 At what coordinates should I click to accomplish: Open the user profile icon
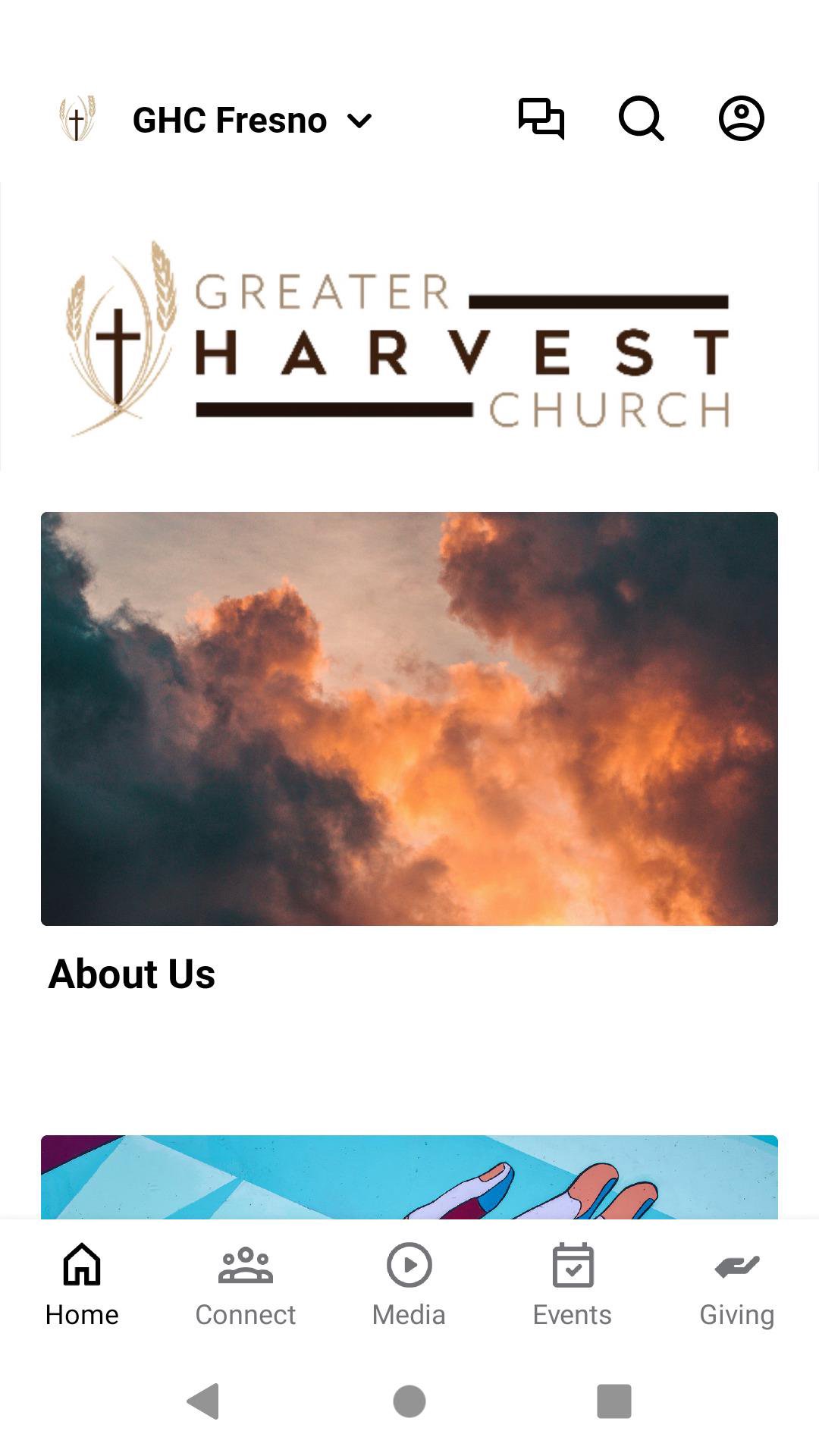(x=741, y=119)
